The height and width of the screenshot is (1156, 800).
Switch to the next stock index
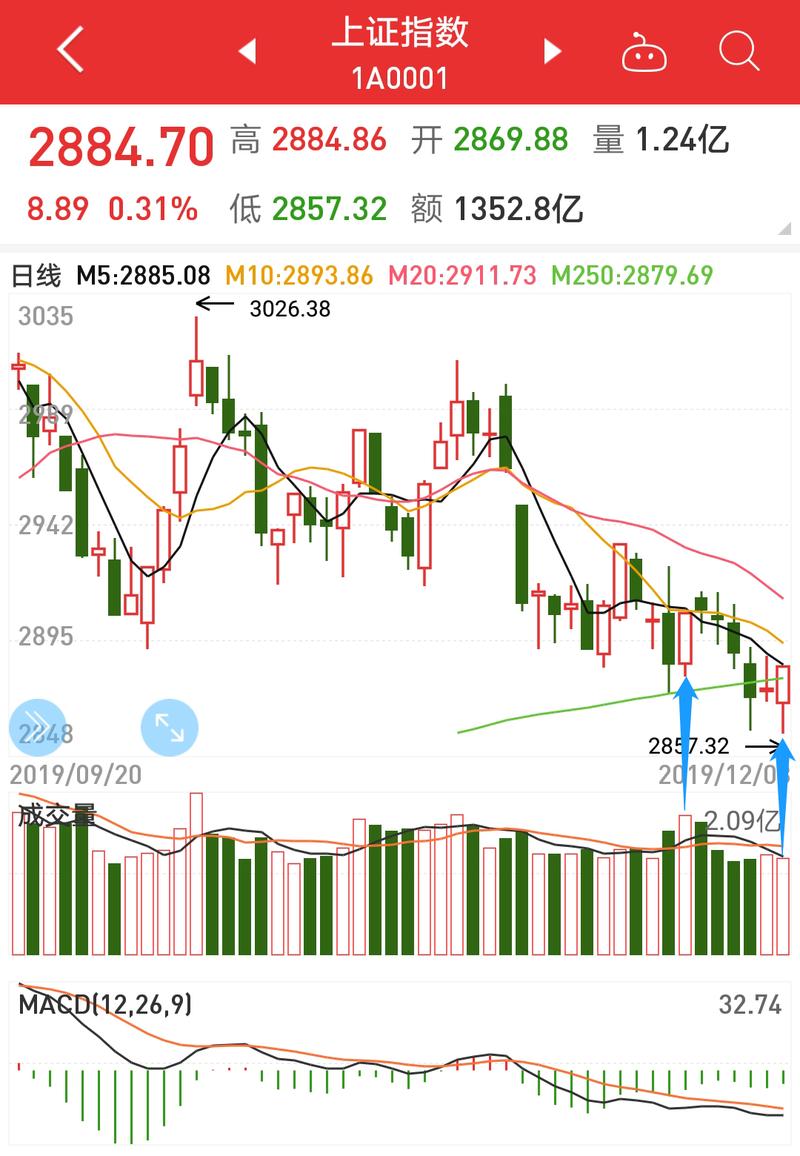552,51
